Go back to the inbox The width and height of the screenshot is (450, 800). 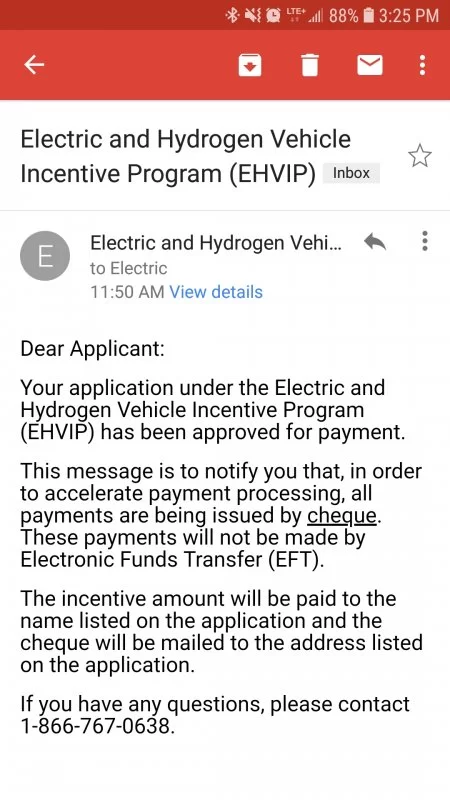click(34, 65)
